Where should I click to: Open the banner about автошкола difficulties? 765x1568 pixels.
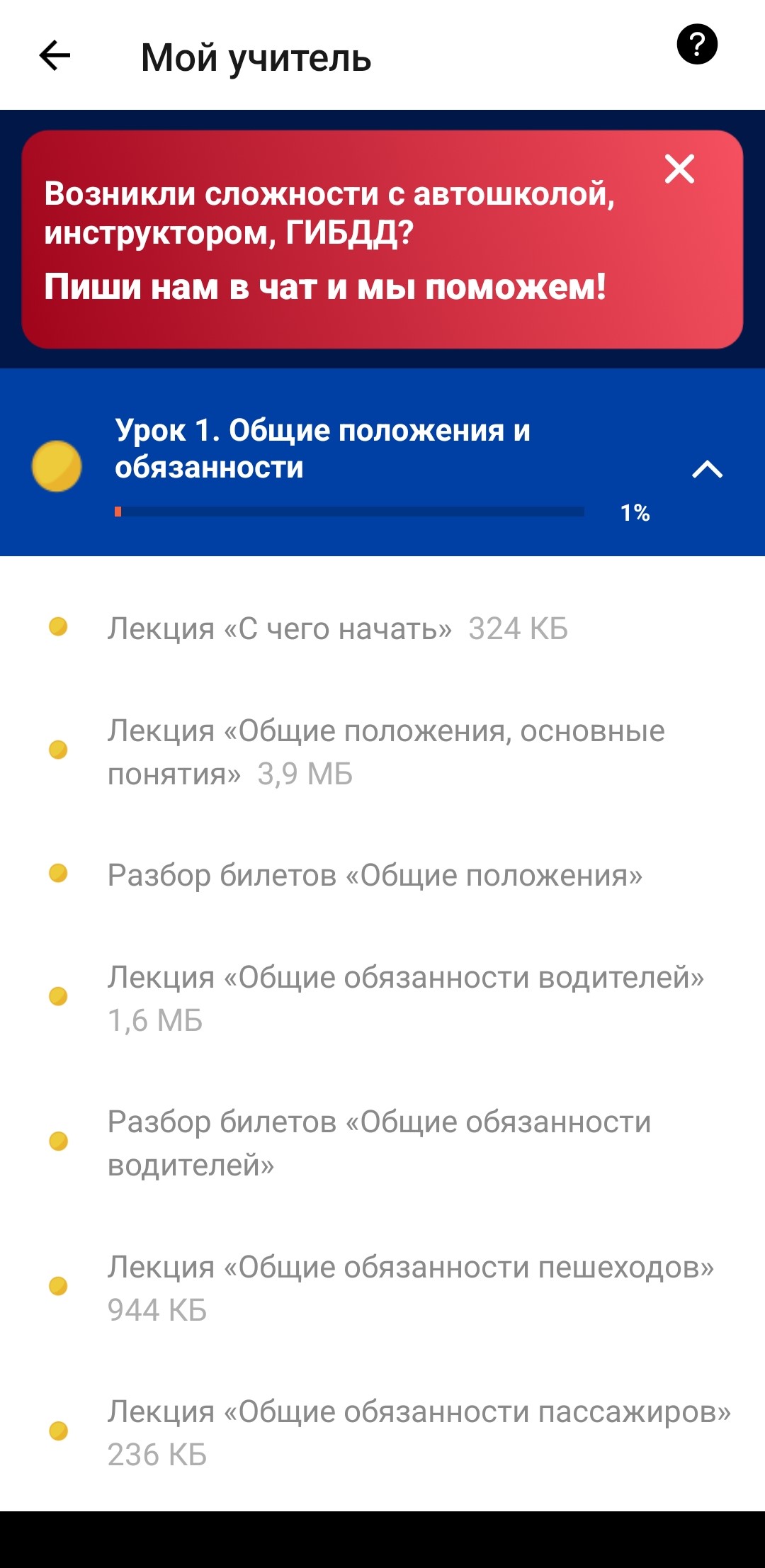(326, 241)
